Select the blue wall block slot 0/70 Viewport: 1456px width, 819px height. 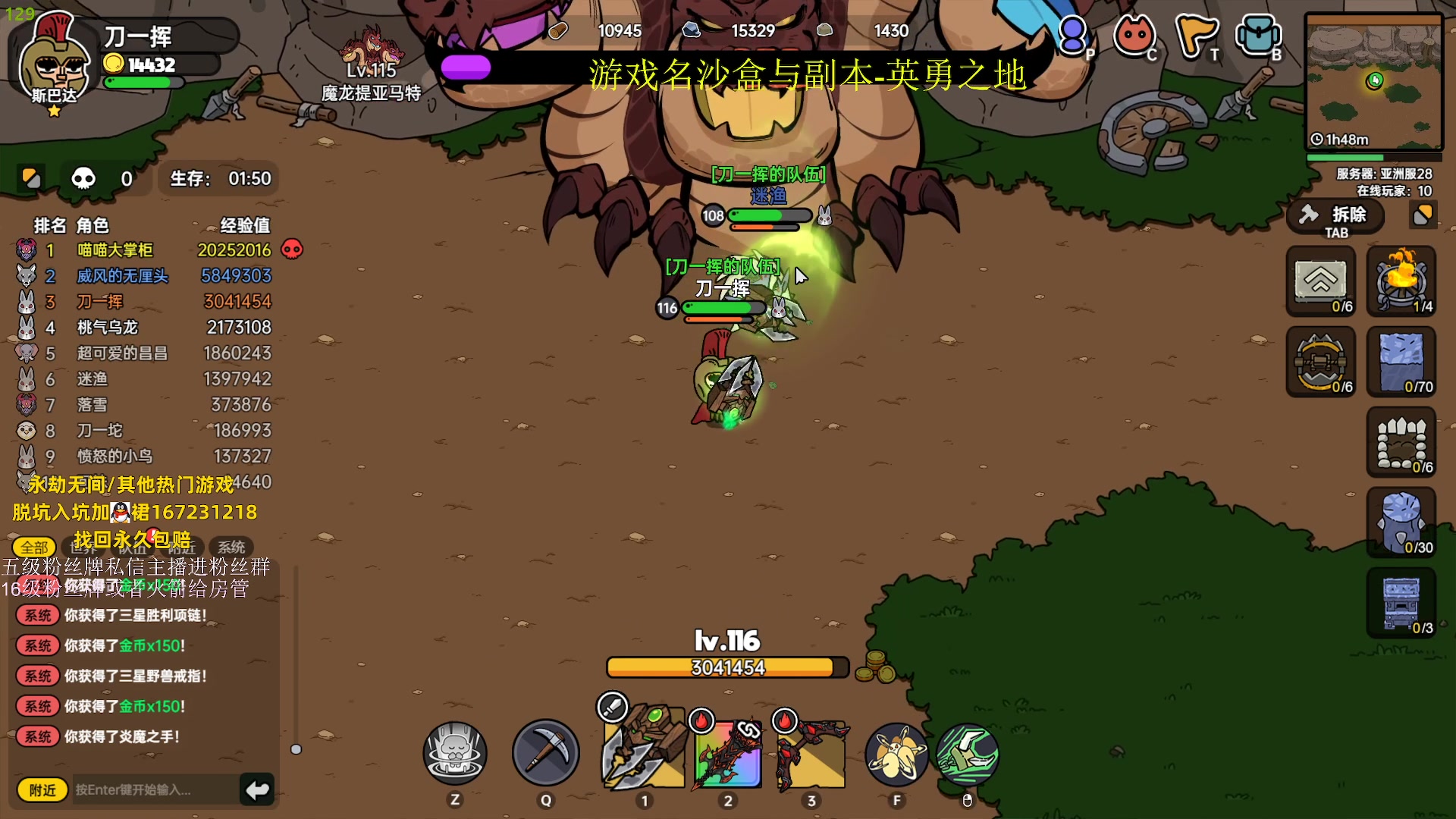click(x=1401, y=362)
